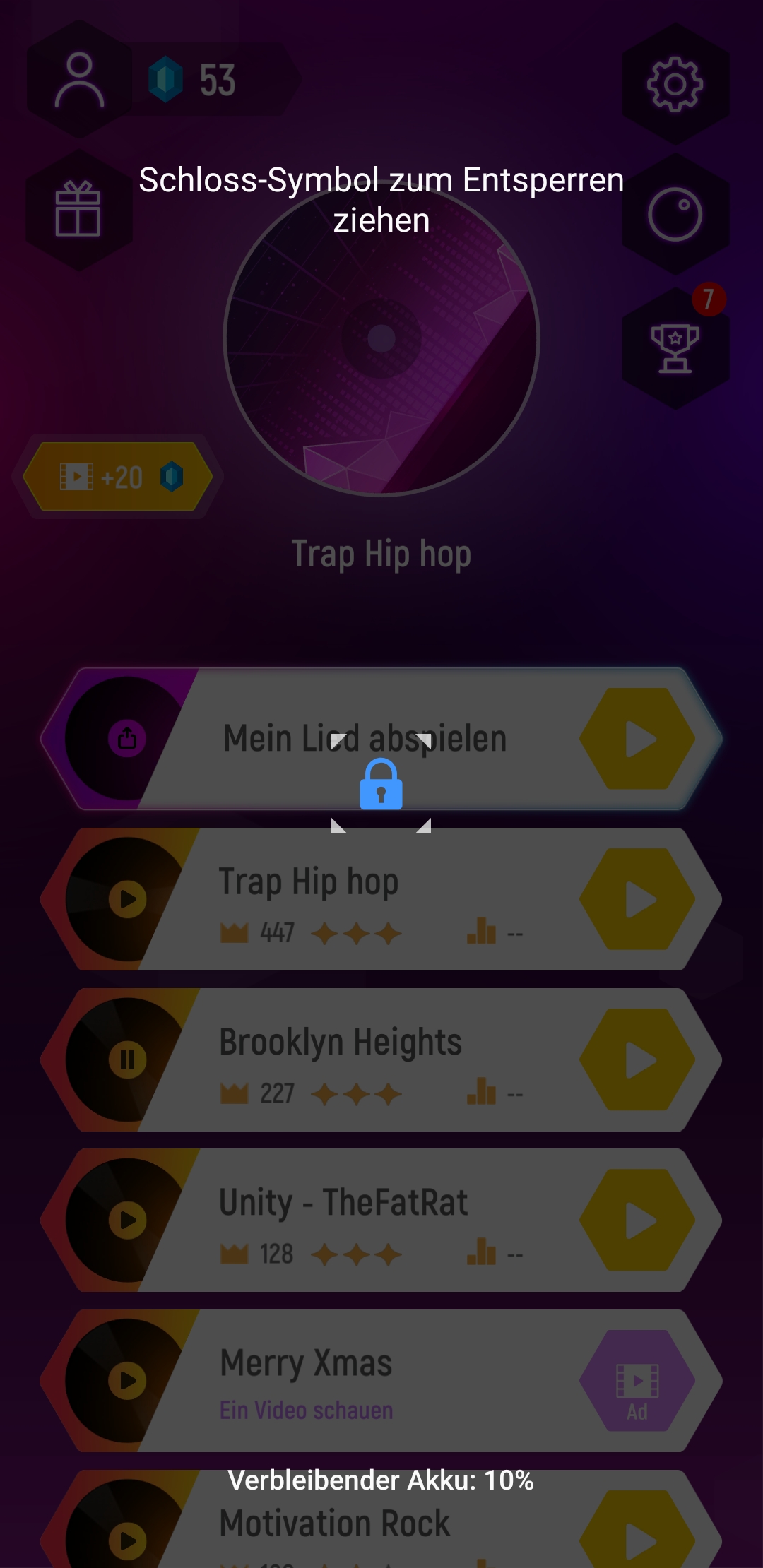This screenshot has width=763, height=1568.
Task: Play the Trap Hip hop level
Action: click(638, 899)
